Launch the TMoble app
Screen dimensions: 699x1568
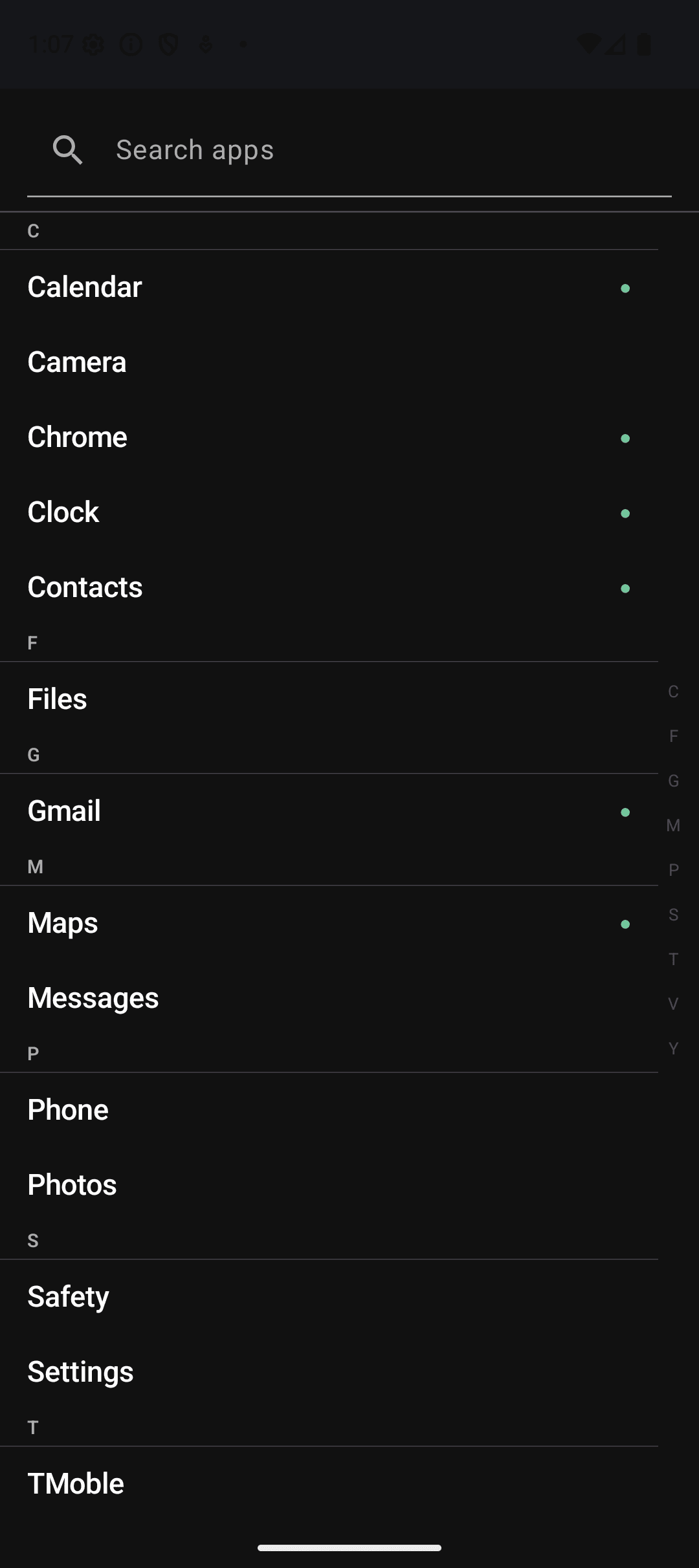click(75, 1483)
